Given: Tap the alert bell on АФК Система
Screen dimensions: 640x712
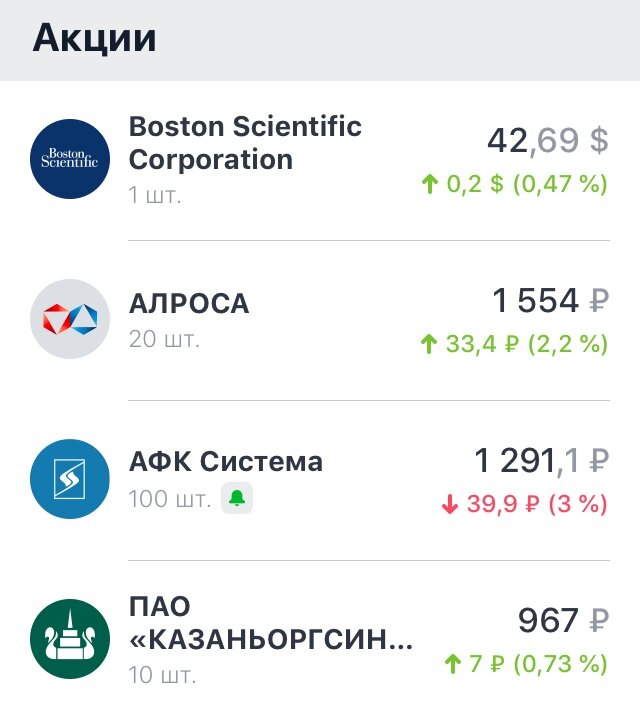Looking at the screenshot, I should [237, 498].
